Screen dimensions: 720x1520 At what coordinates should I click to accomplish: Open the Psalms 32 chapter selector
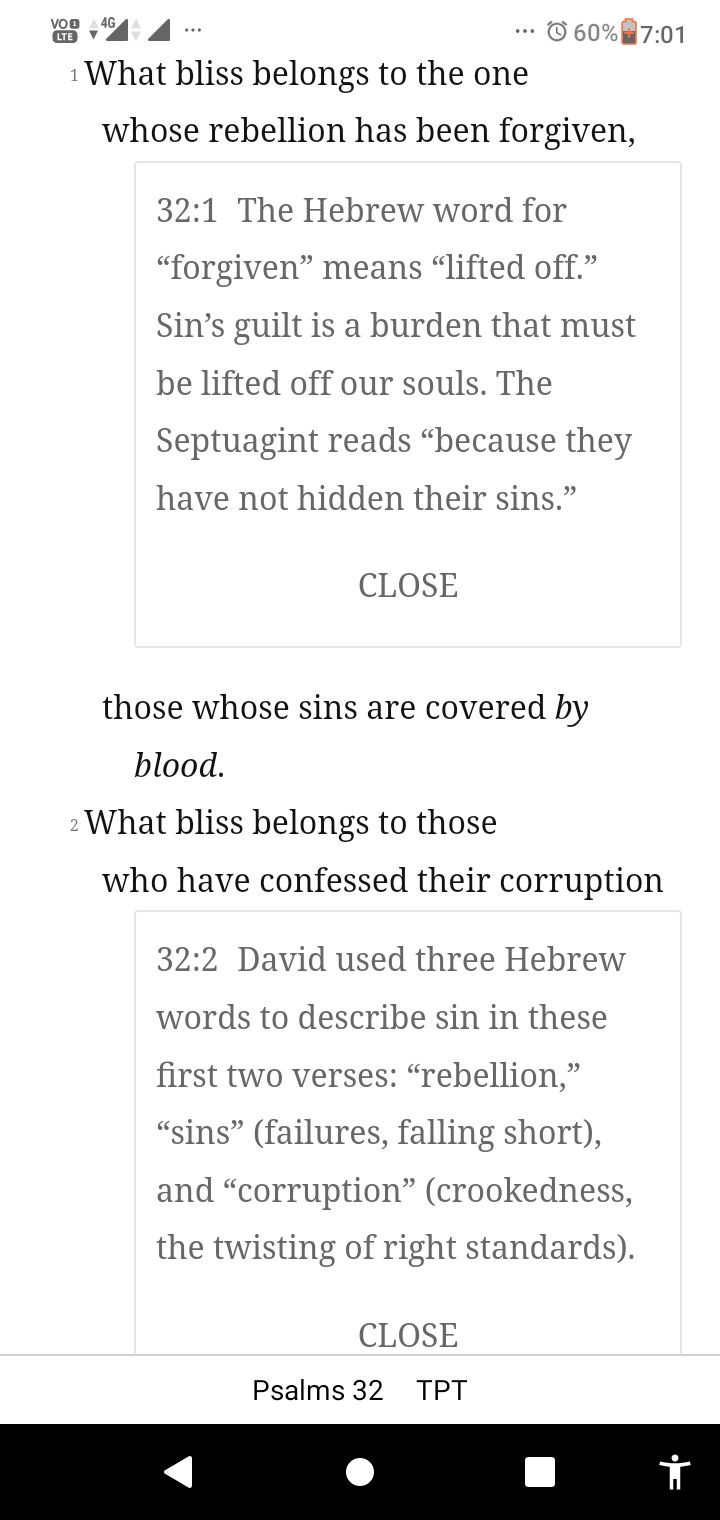point(317,1390)
